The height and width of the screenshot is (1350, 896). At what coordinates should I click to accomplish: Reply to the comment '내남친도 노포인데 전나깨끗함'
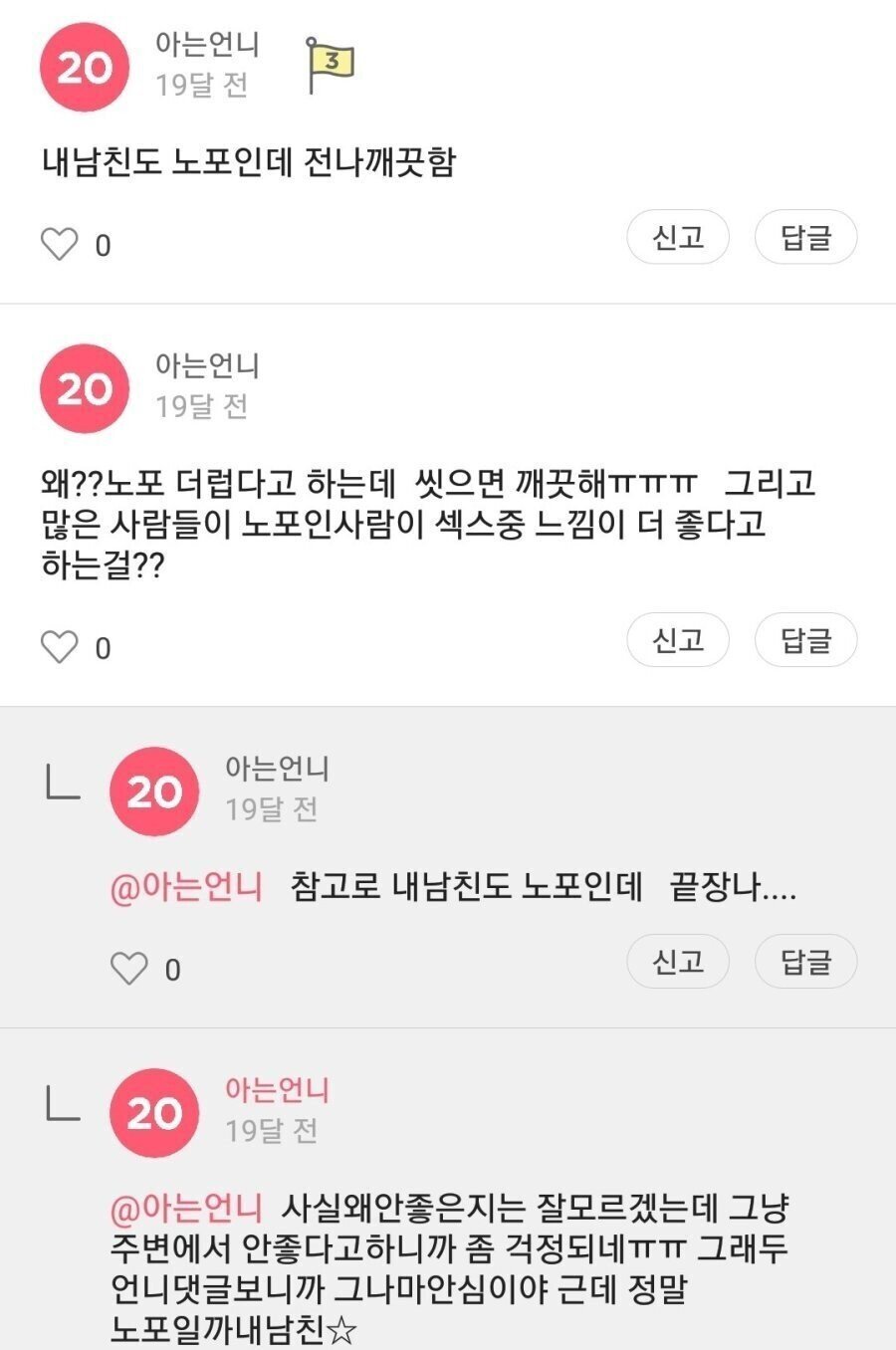click(805, 238)
